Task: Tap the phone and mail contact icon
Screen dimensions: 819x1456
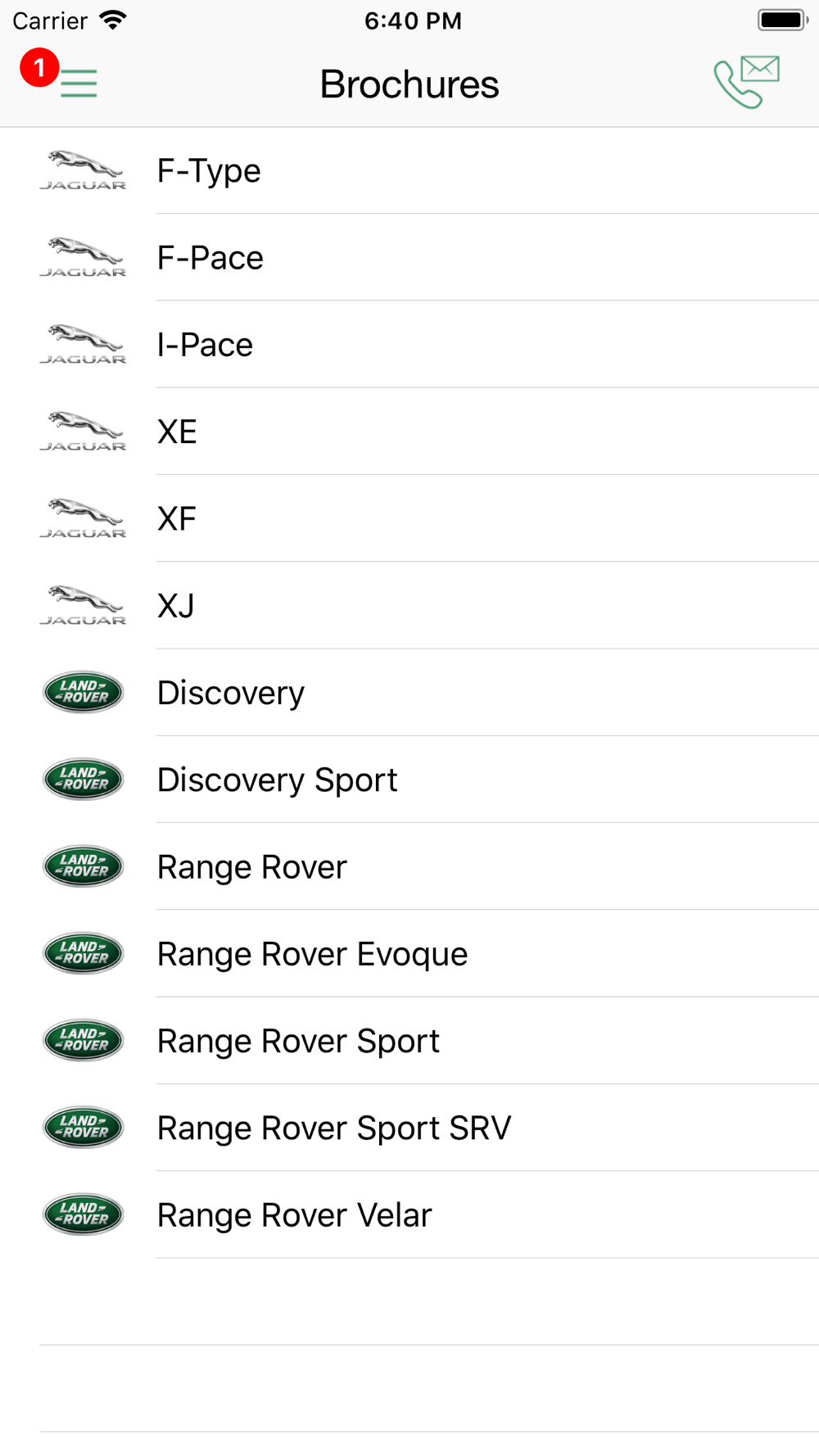Action: 746,82
